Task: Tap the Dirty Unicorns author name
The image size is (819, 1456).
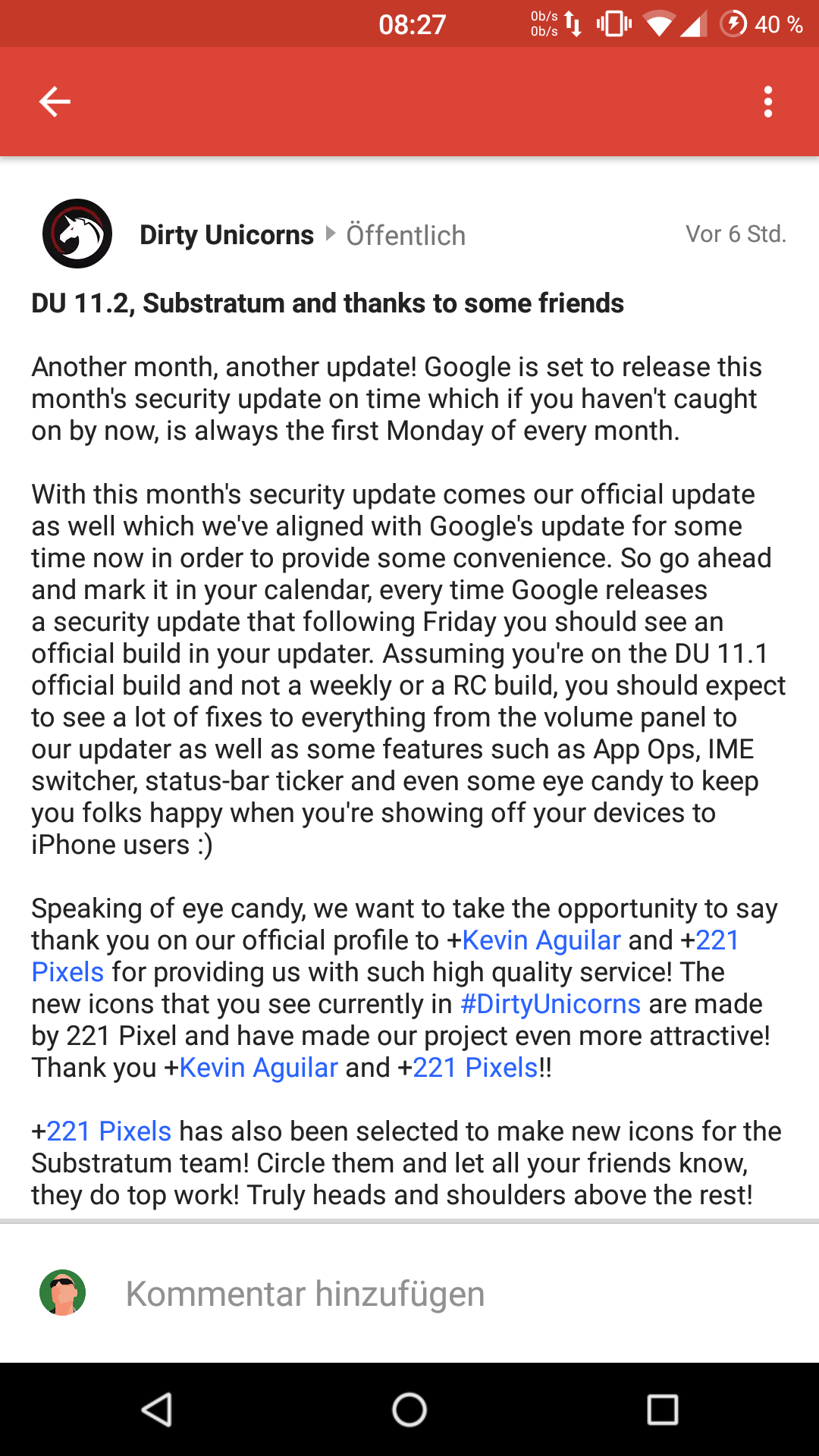Action: click(227, 235)
